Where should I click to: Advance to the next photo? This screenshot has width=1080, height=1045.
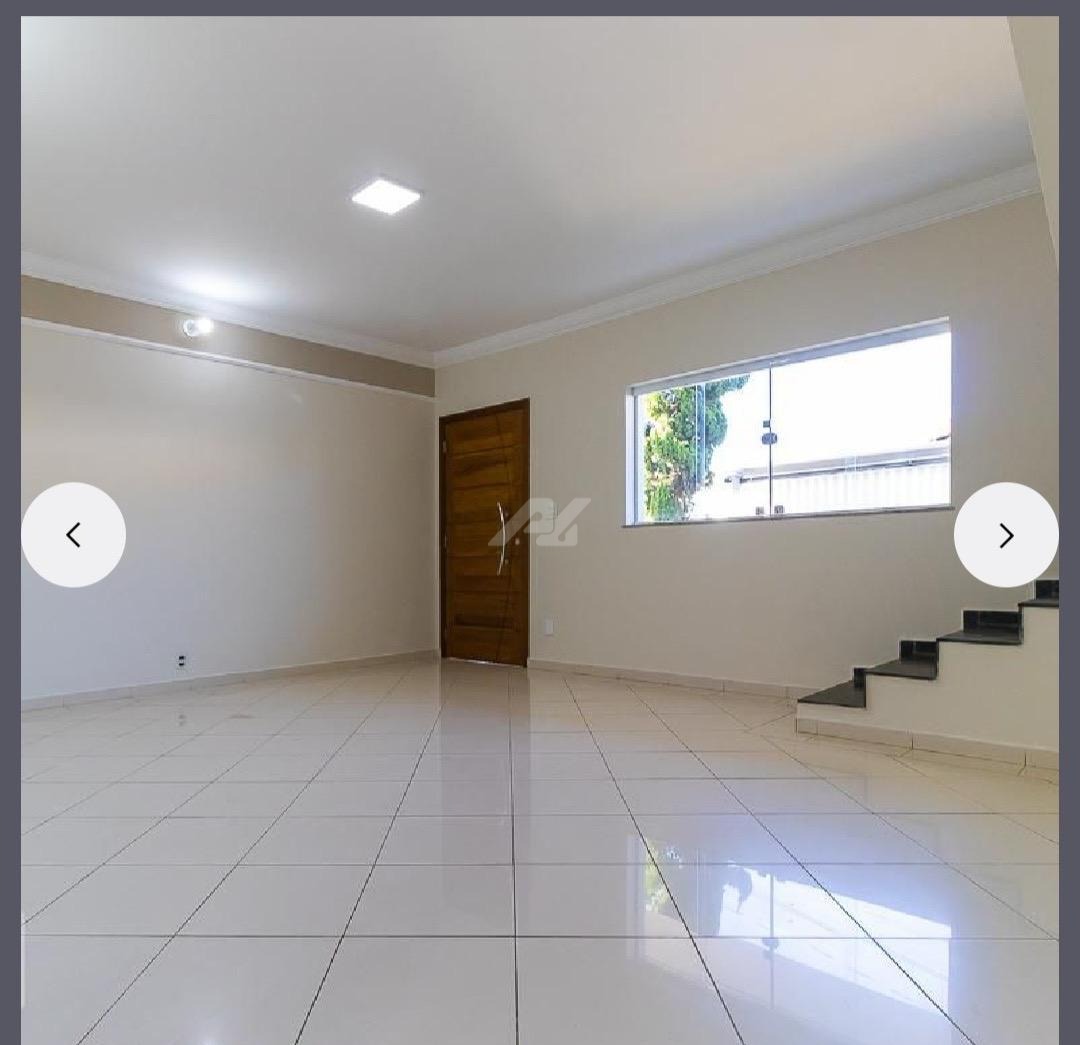click(1005, 535)
